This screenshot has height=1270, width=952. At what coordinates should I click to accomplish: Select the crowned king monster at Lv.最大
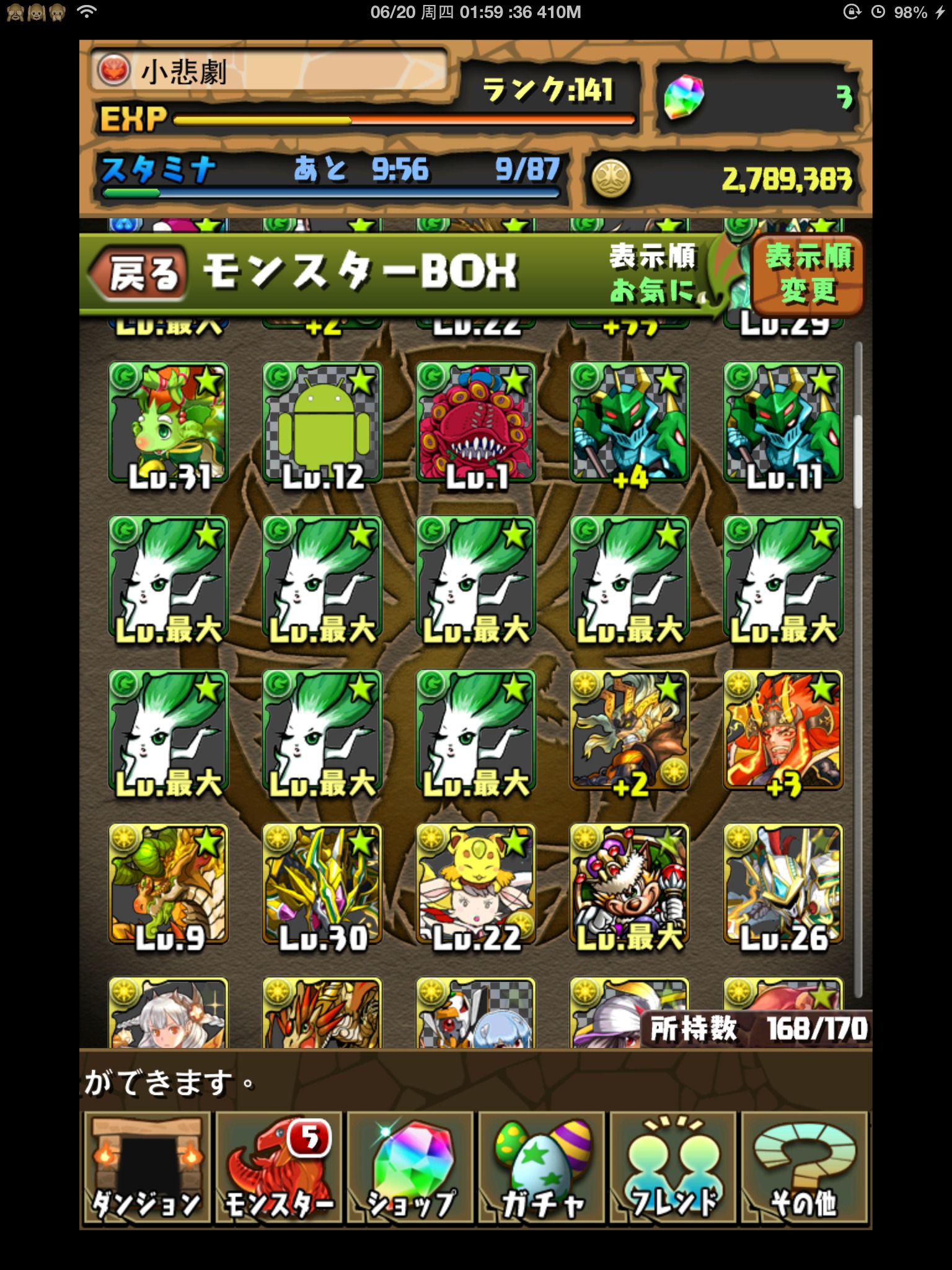(630, 884)
